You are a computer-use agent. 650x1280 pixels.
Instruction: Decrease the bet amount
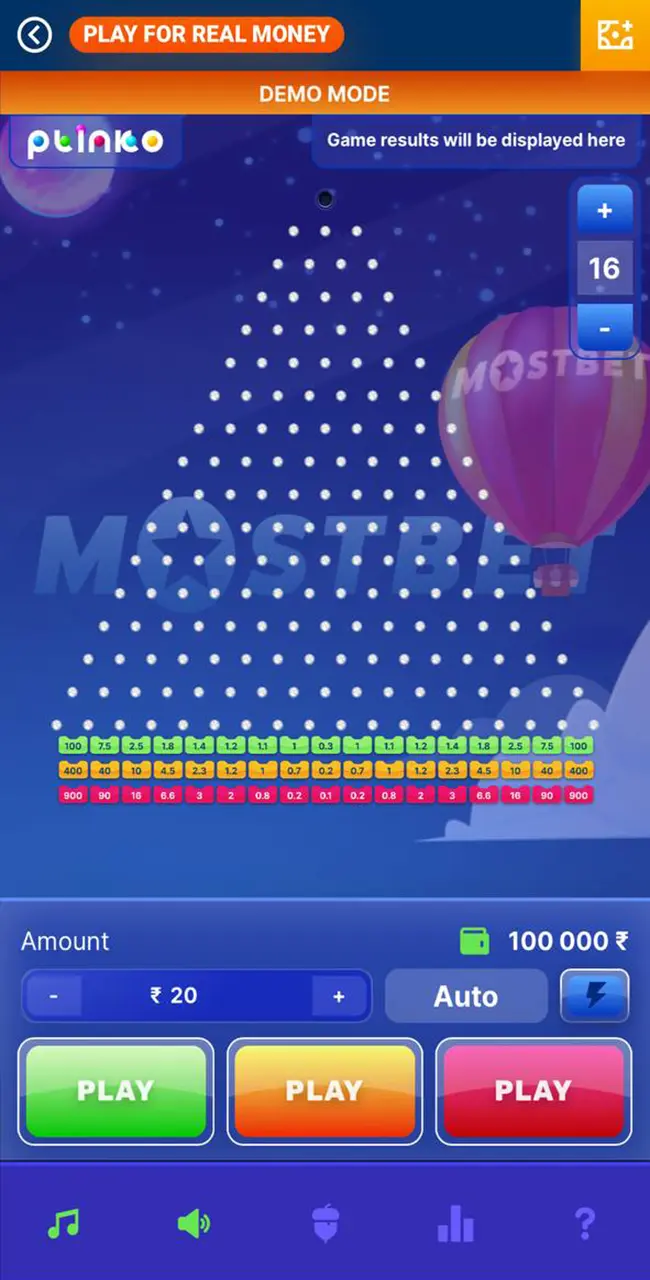click(x=53, y=996)
